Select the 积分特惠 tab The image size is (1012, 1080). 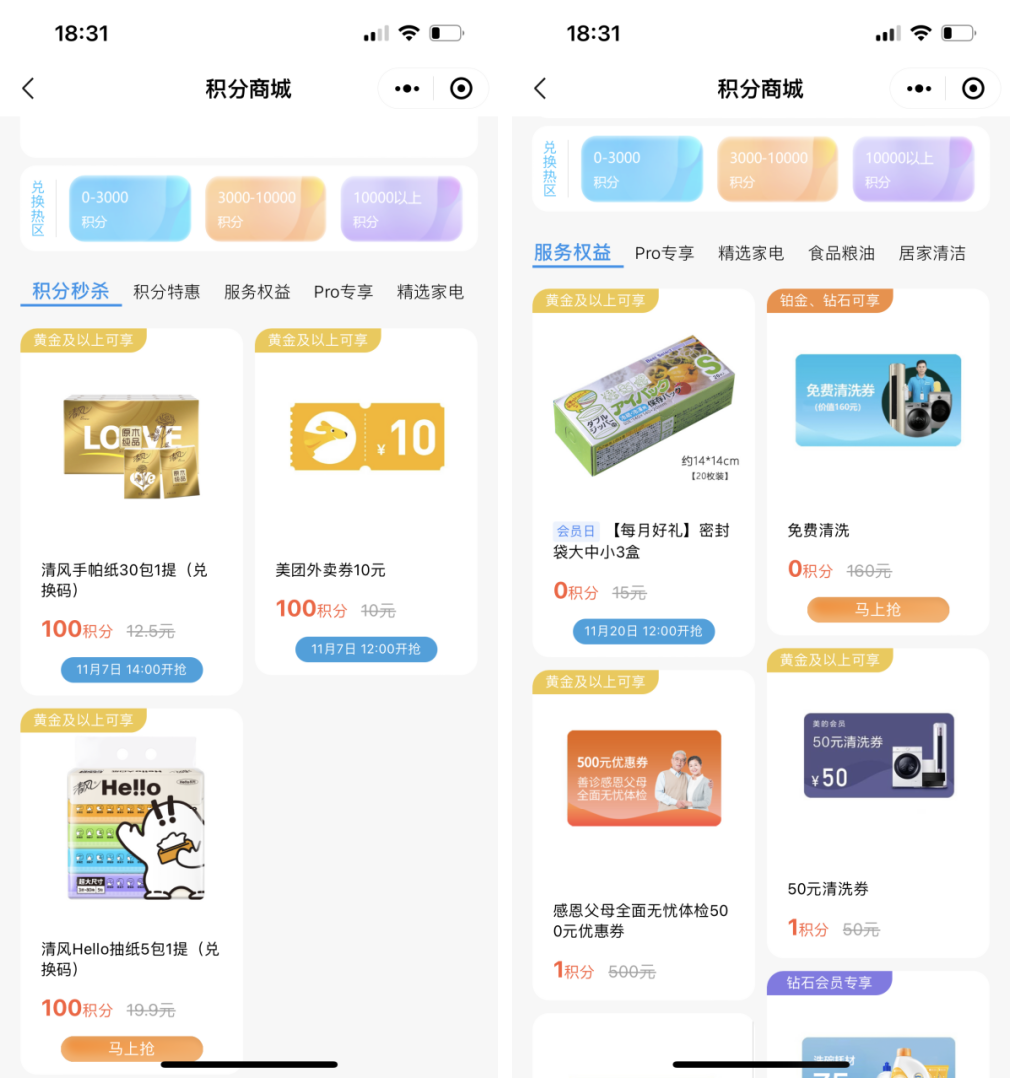click(x=166, y=292)
